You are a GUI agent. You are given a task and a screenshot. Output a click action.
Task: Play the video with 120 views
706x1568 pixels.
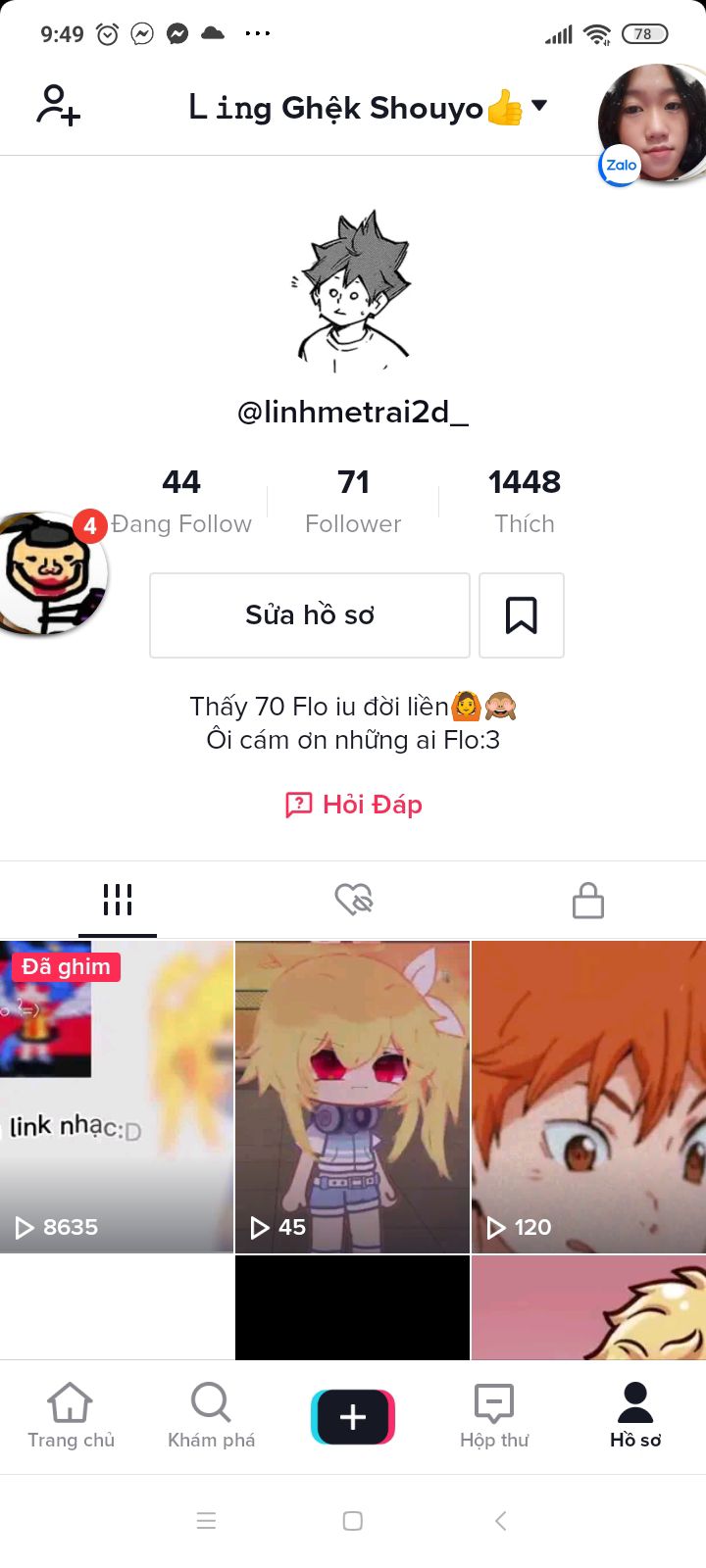(588, 1097)
